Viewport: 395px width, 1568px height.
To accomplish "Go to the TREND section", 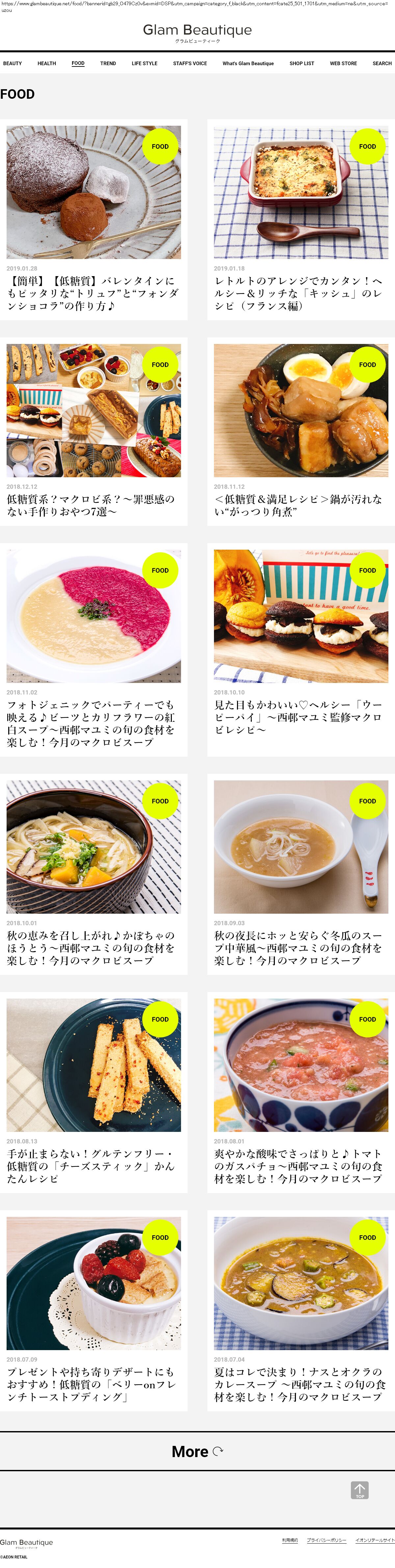I will [108, 63].
